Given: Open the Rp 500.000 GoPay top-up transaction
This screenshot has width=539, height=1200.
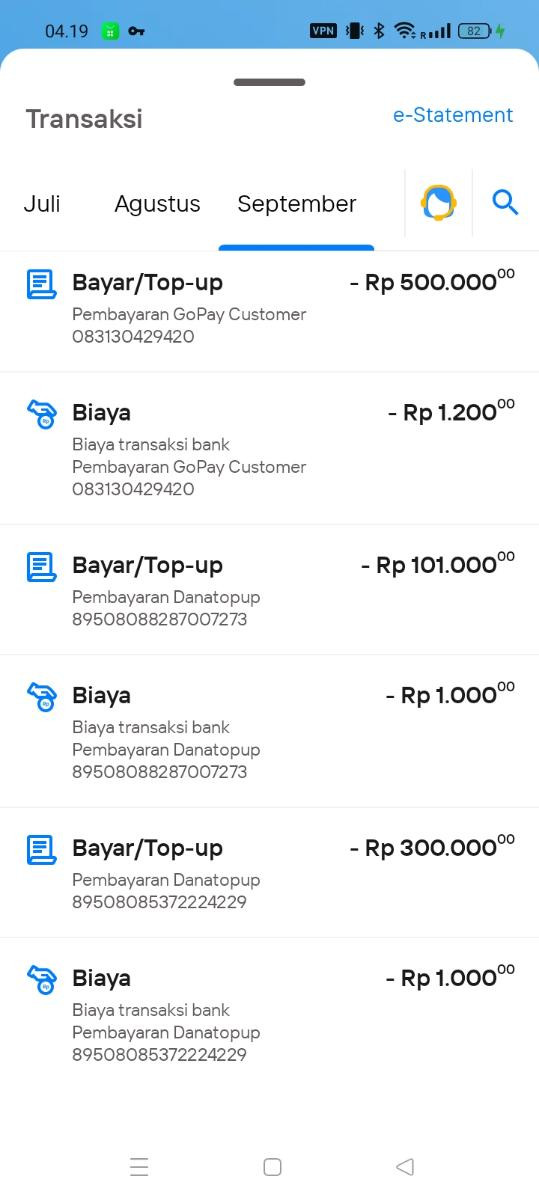Looking at the screenshot, I should 269,309.
